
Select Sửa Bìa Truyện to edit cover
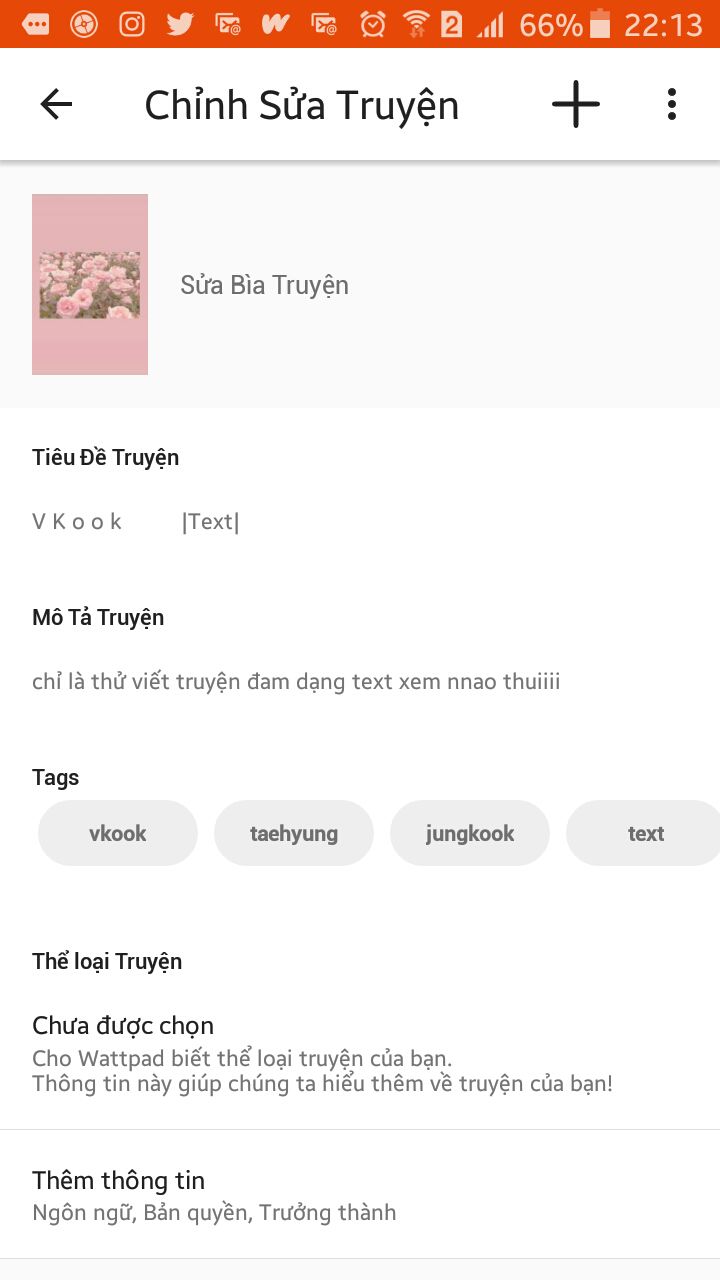coord(264,285)
